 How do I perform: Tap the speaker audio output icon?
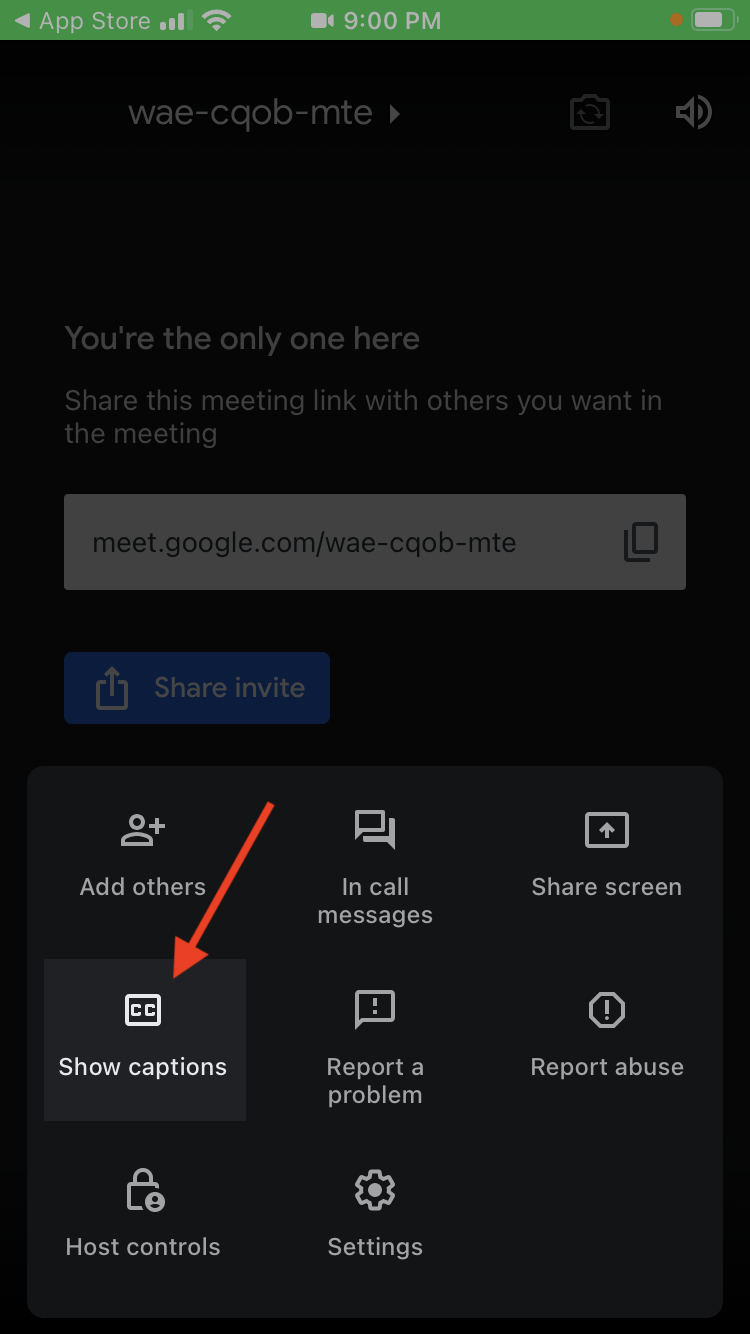coord(693,112)
